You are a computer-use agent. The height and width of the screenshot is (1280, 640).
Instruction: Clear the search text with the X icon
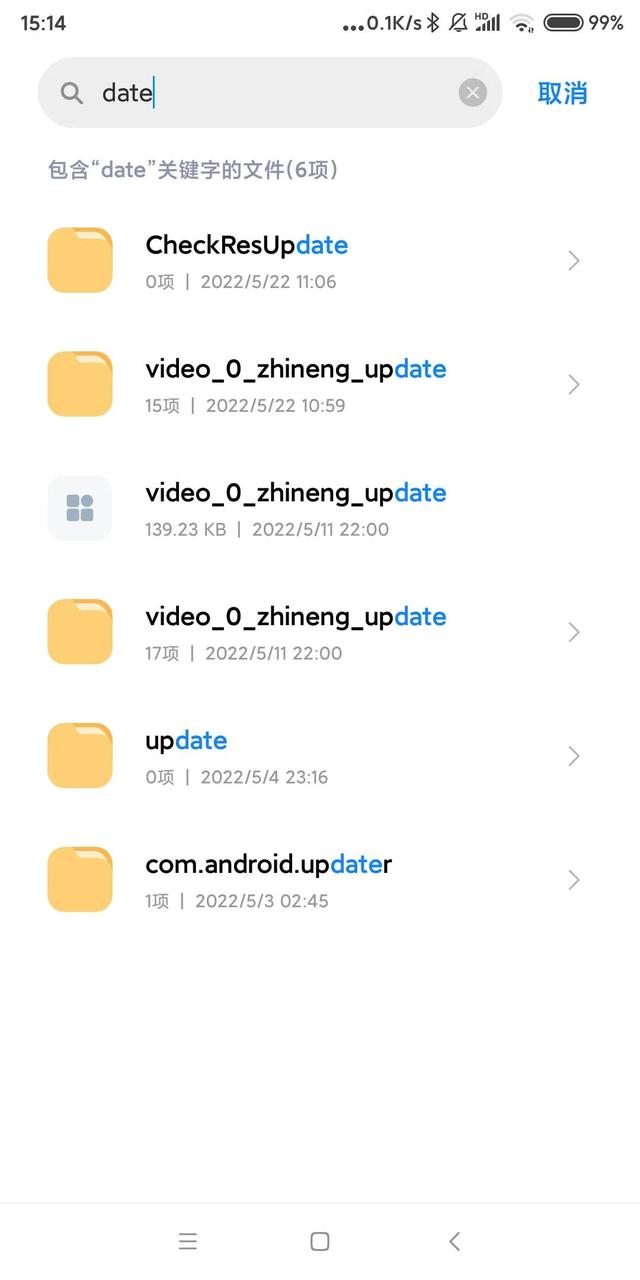473,93
